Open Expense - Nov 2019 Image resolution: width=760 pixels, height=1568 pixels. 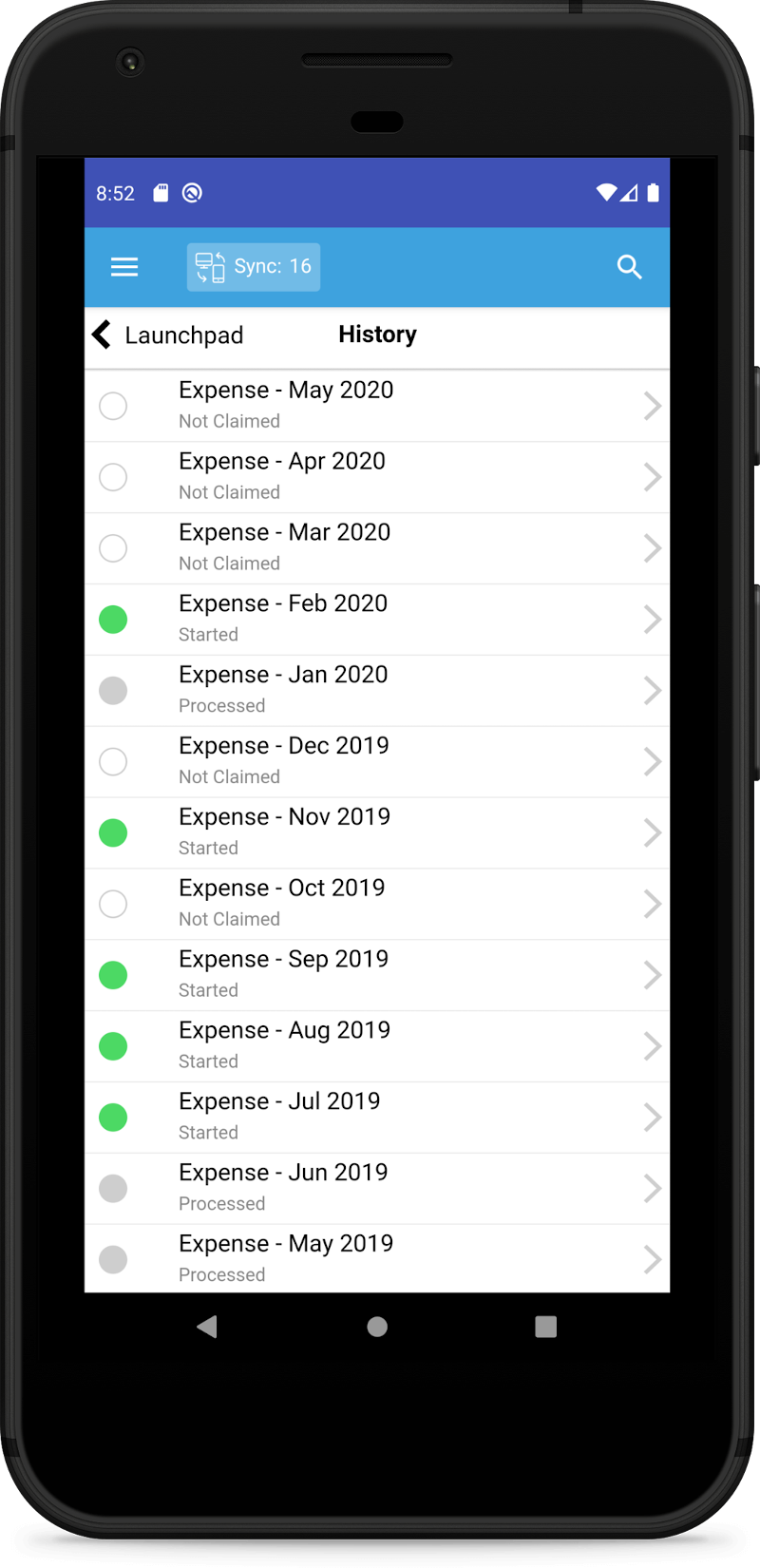click(x=377, y=833)
